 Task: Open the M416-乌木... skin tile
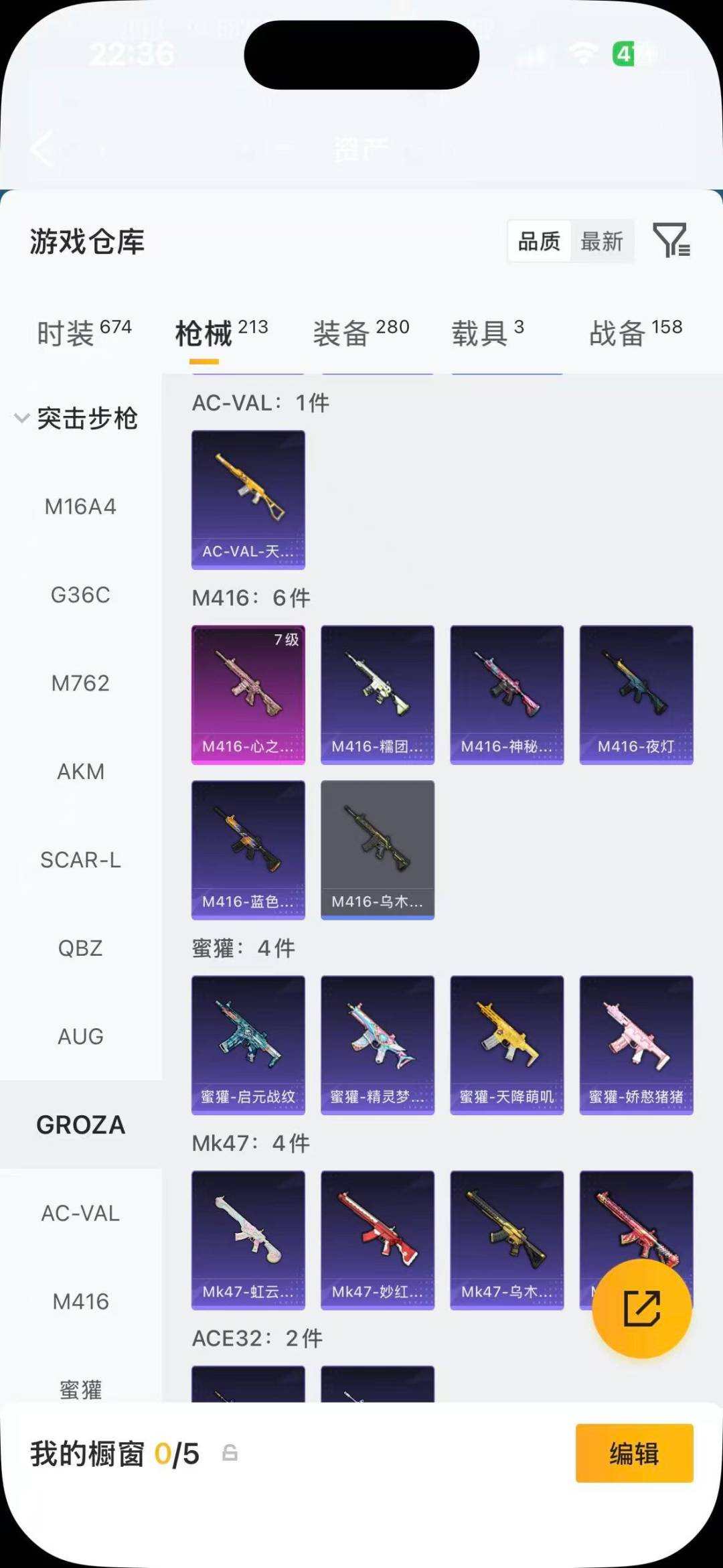pos(378,850)
